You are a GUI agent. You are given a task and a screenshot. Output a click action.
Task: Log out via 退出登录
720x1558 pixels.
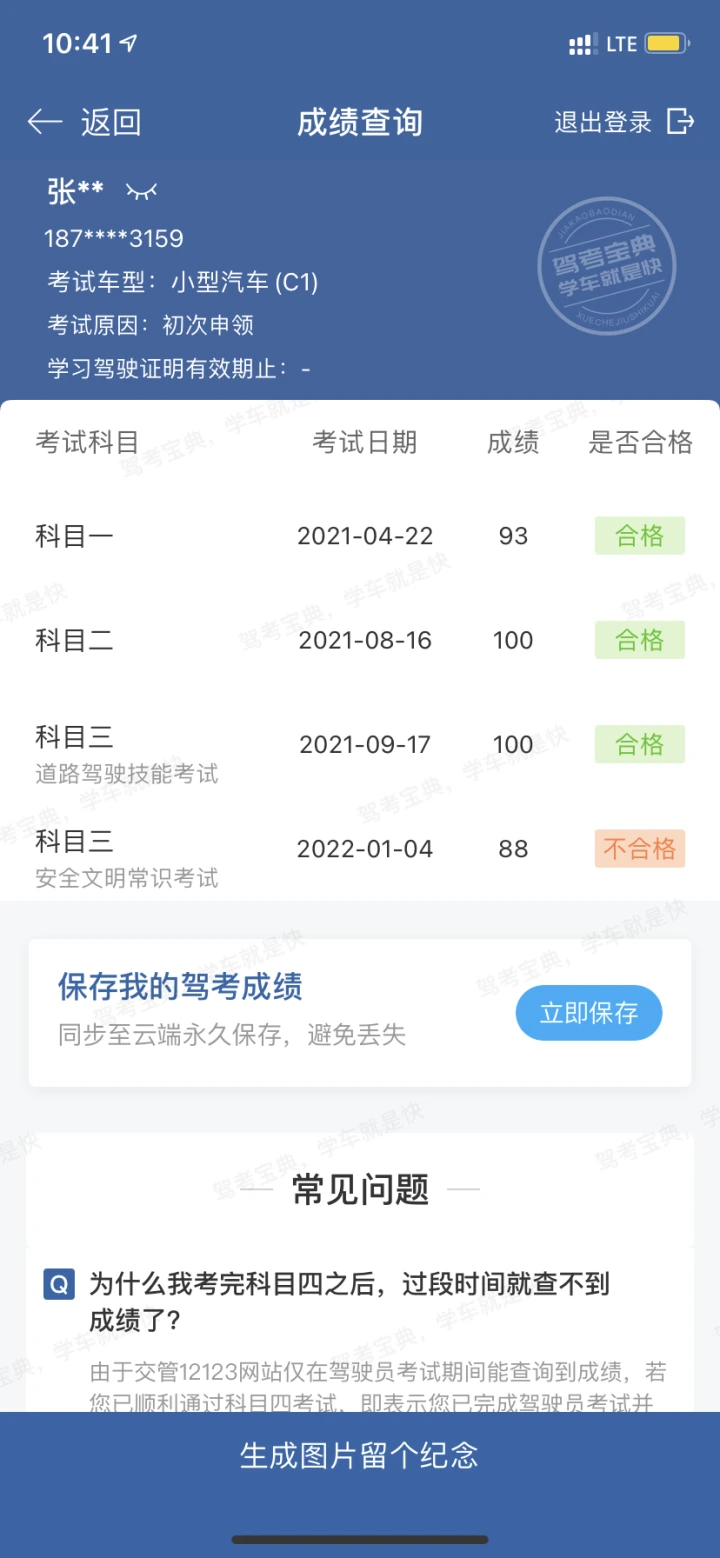point(624,122)
